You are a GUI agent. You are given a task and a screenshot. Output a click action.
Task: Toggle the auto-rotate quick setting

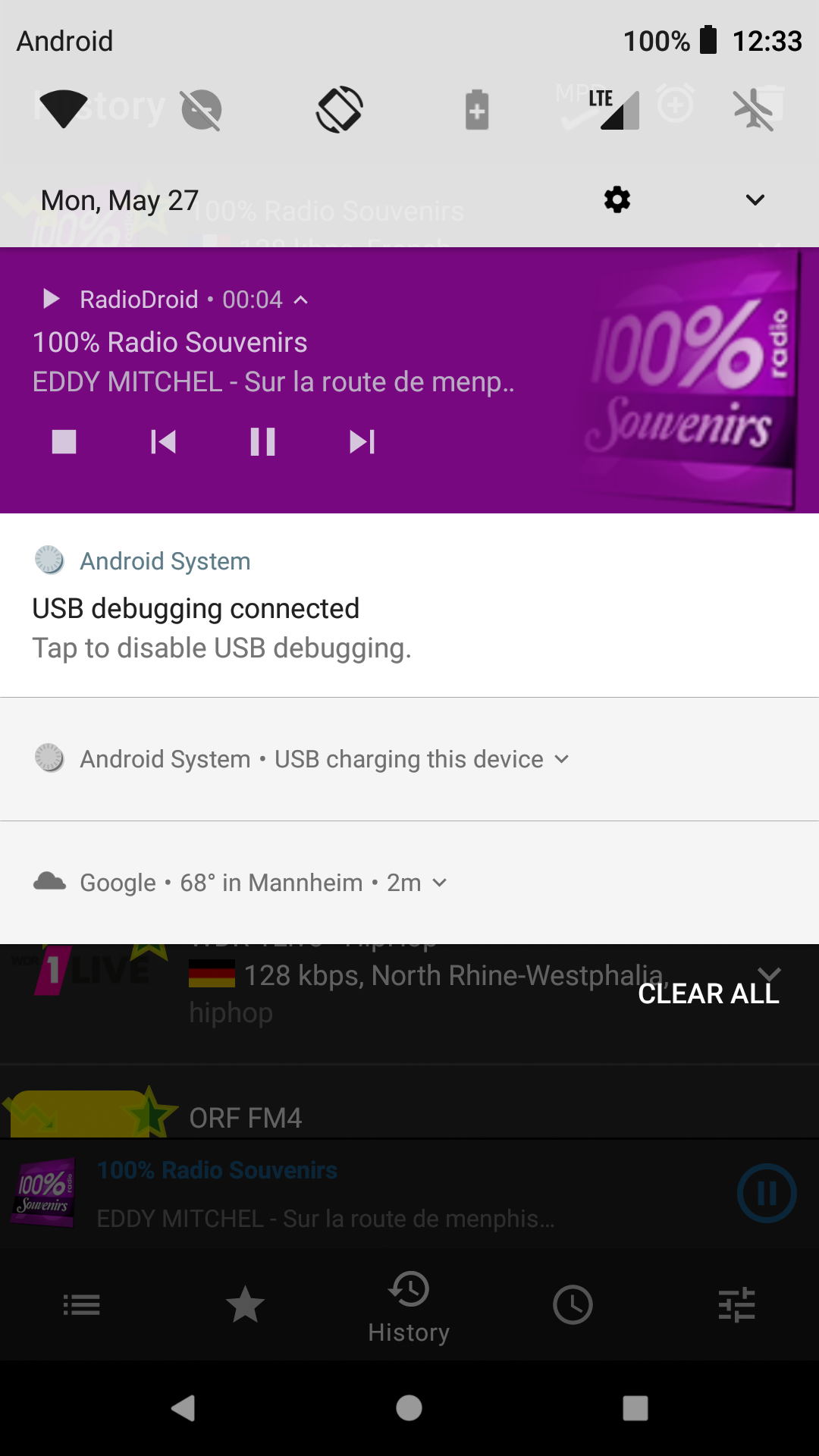340,109
